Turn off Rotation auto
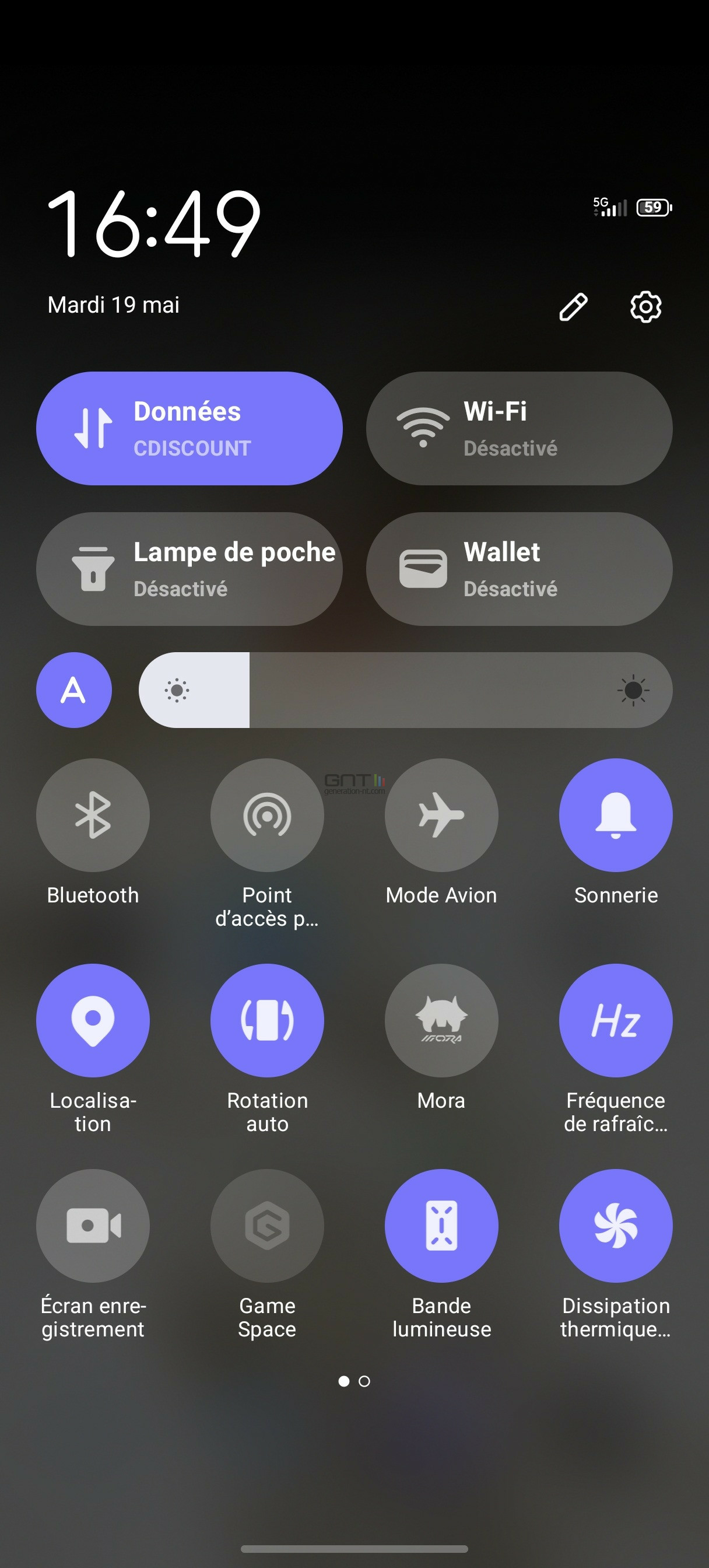Screen dimensions: 709x1568 (x=267, y=1020)
